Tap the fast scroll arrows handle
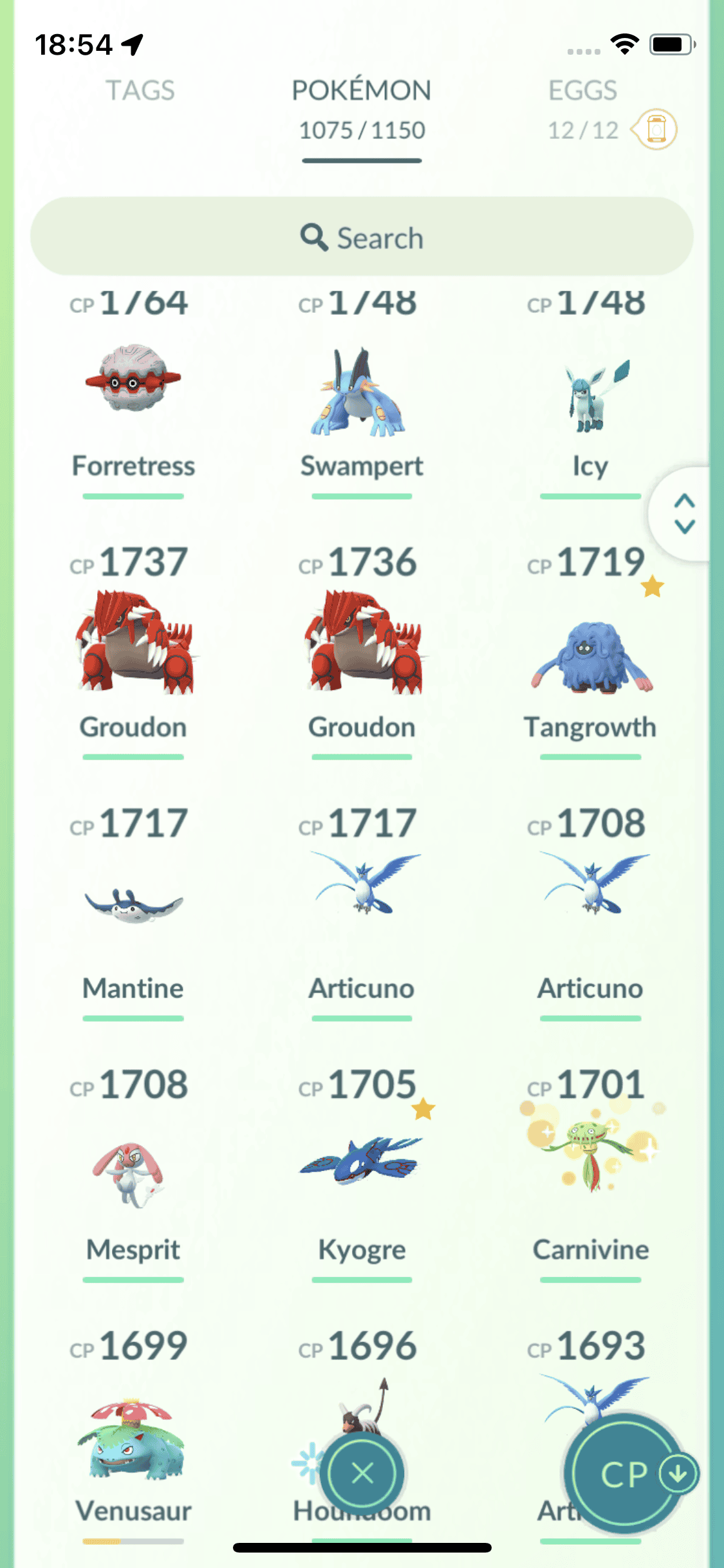The width and height of the screenshot is (724, 1568). pyautogui.click(x=684, y=514)
